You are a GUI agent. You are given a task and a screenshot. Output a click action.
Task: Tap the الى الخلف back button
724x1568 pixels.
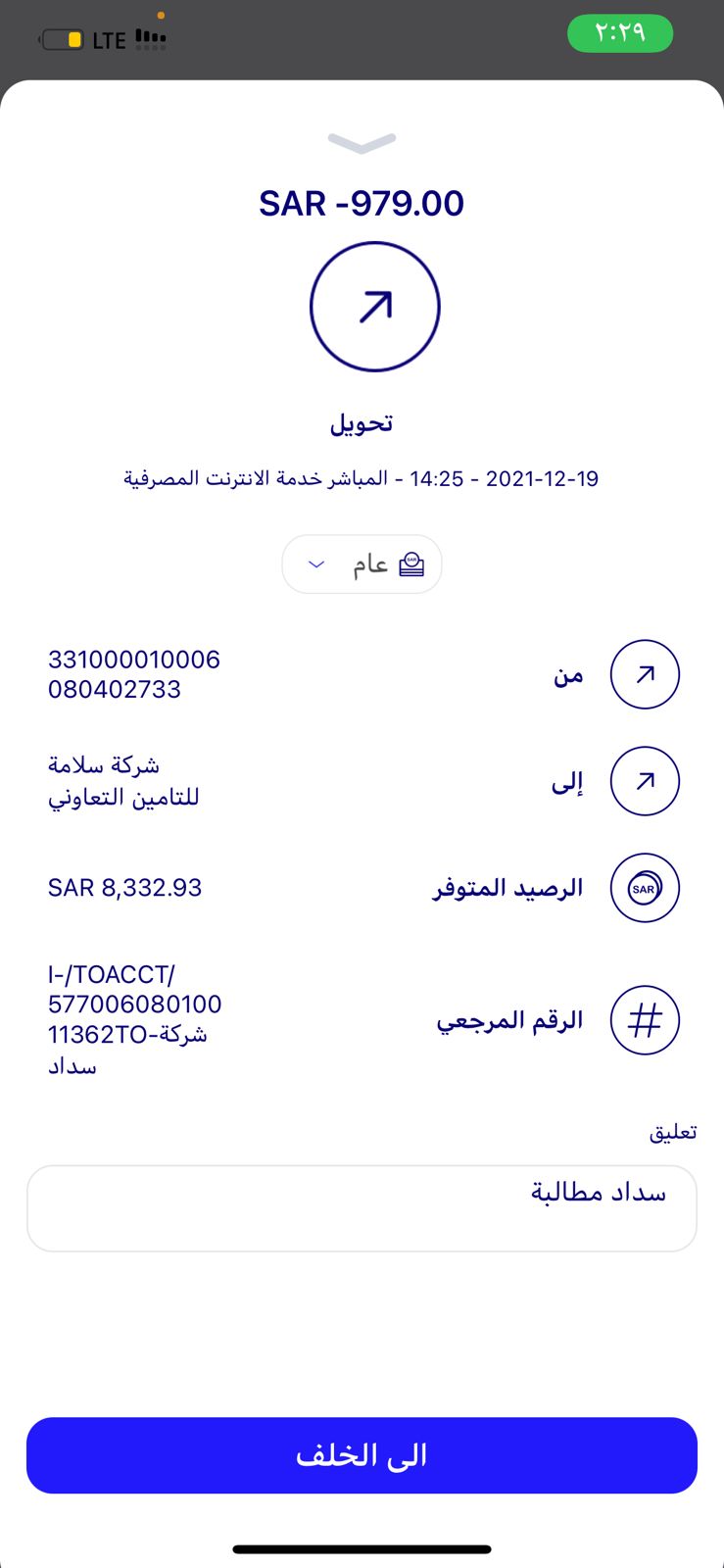[x=362, y=1455]
